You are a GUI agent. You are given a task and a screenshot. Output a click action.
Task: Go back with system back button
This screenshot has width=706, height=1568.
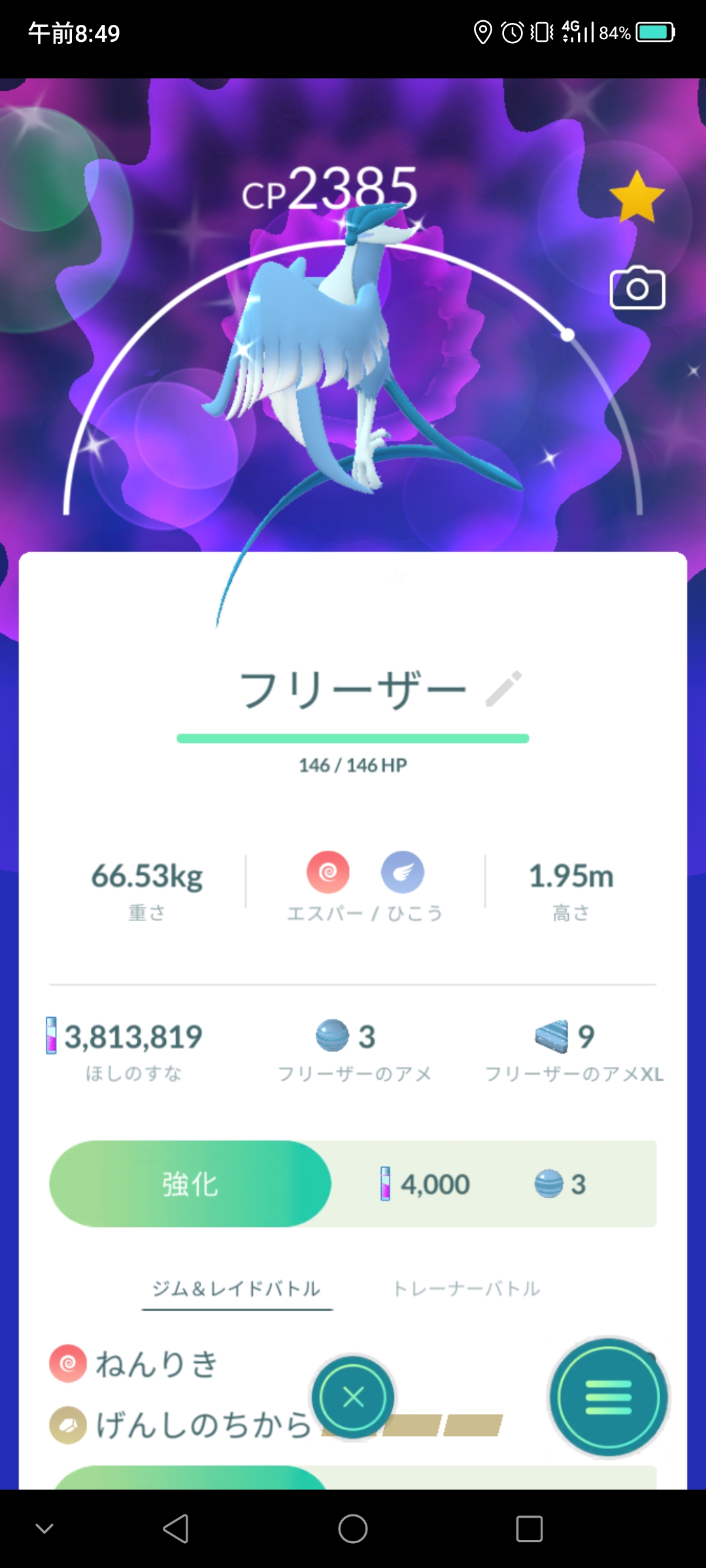[176, 1529]
